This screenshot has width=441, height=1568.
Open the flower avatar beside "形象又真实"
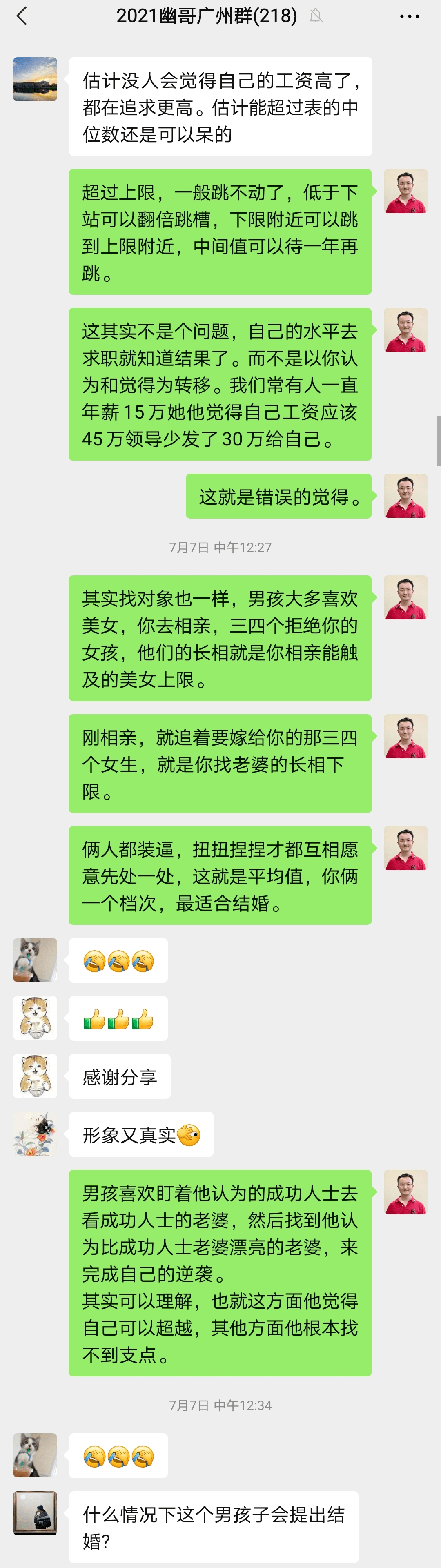pos(35,1134)
